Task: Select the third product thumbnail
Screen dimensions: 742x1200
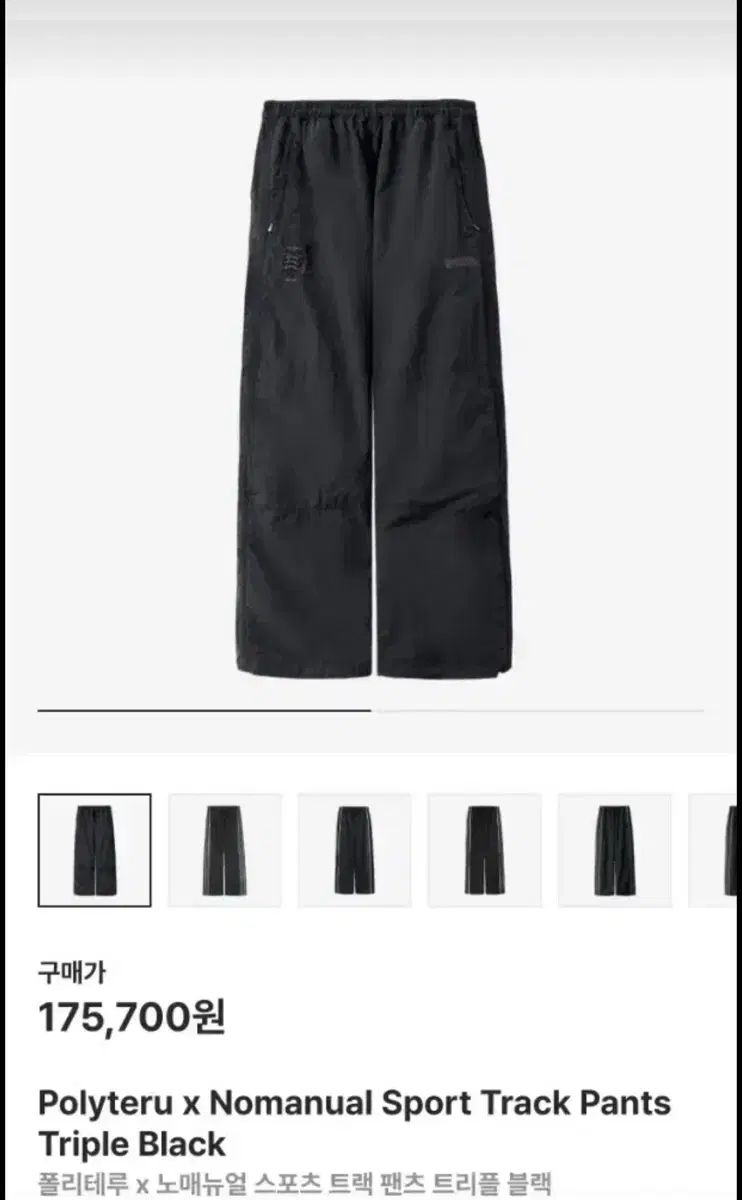Action: (355, 850)
